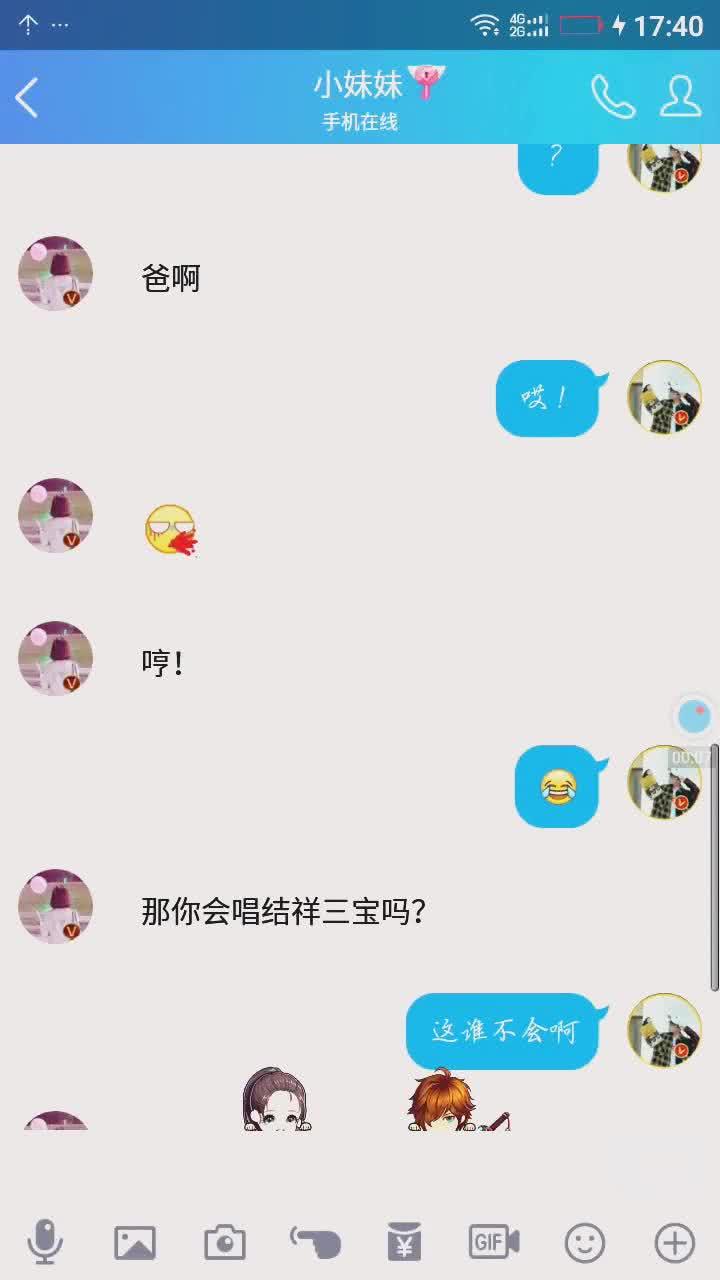Open the photo gallery picker icon
The image size is (720, 1280).
(134, 1240)
